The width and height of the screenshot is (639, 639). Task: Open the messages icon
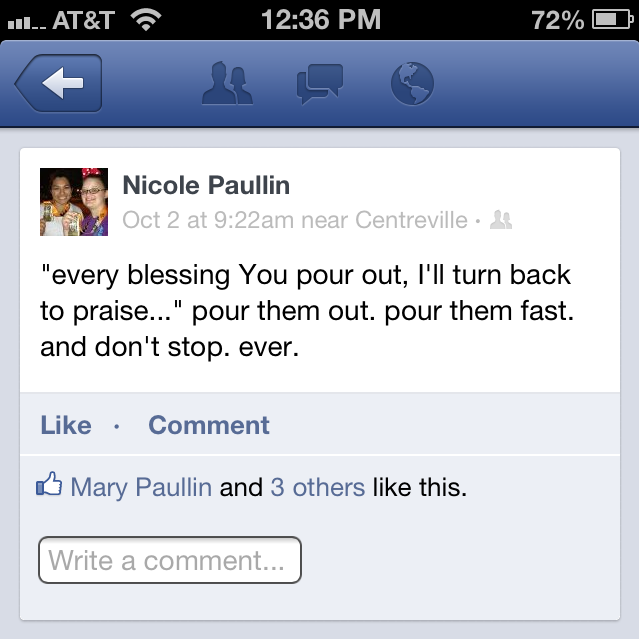click(x=320, y=84)
